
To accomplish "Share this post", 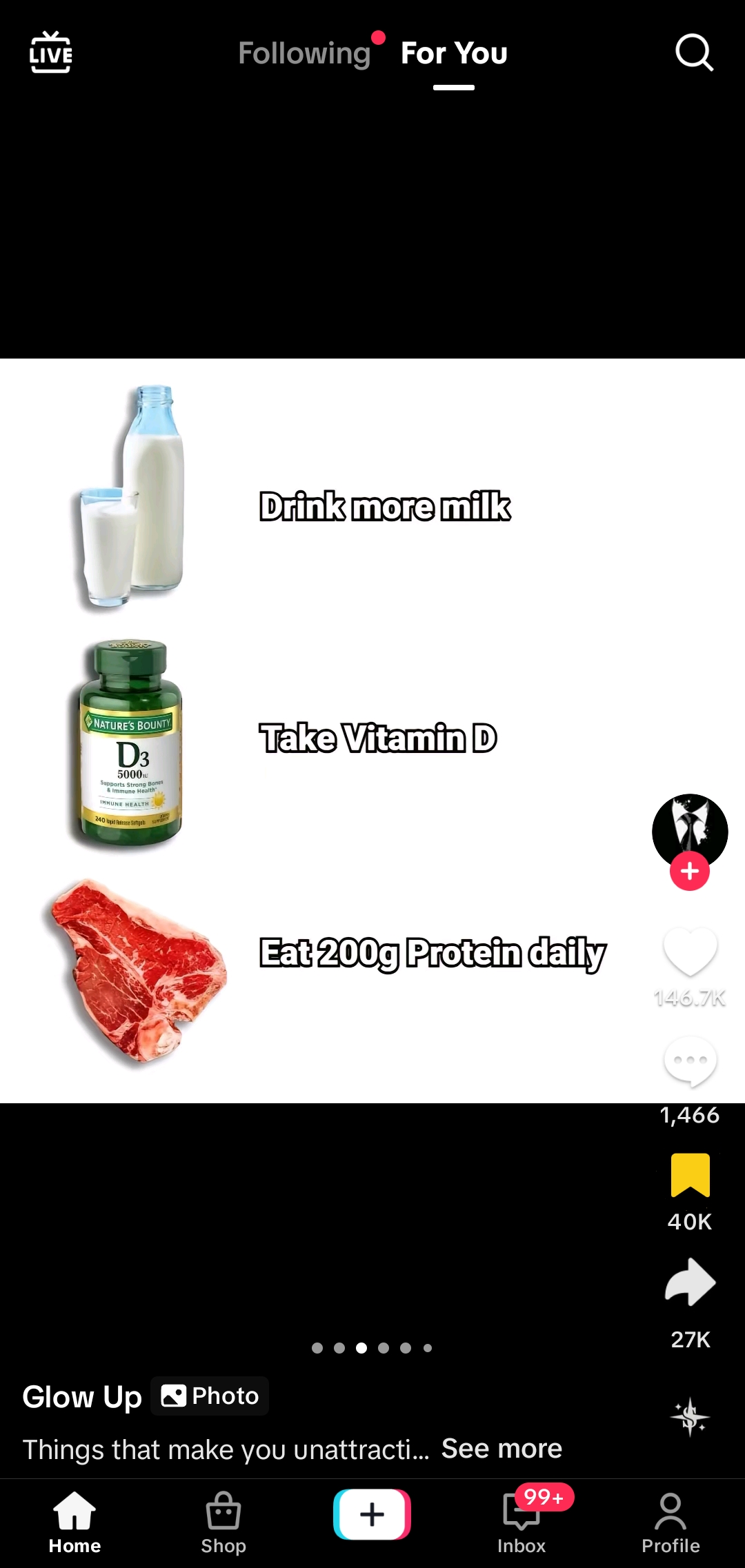I will tap(690, 1283).
